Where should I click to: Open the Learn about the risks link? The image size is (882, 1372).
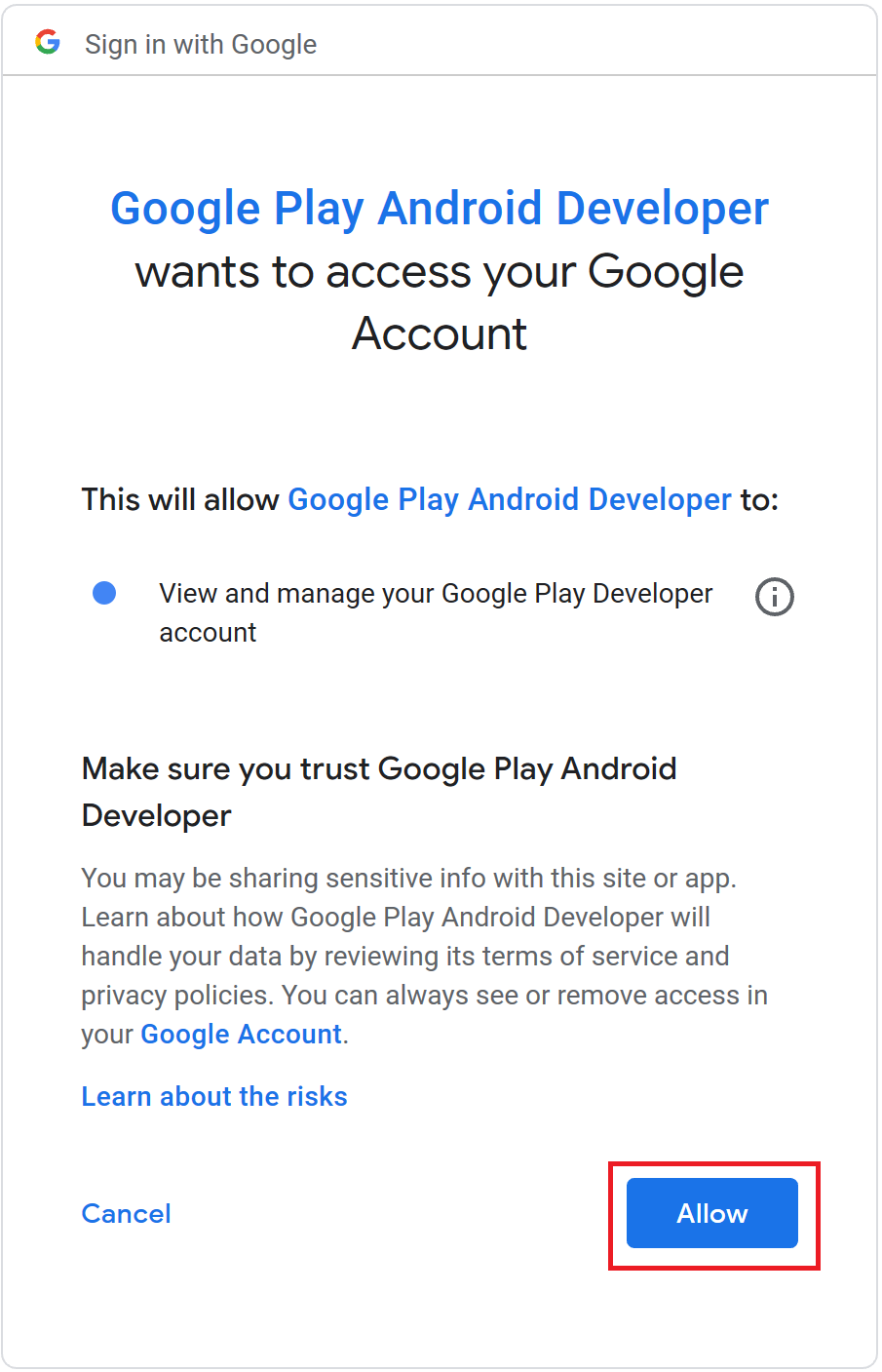pyautogui.click(x=214, y=1096)
